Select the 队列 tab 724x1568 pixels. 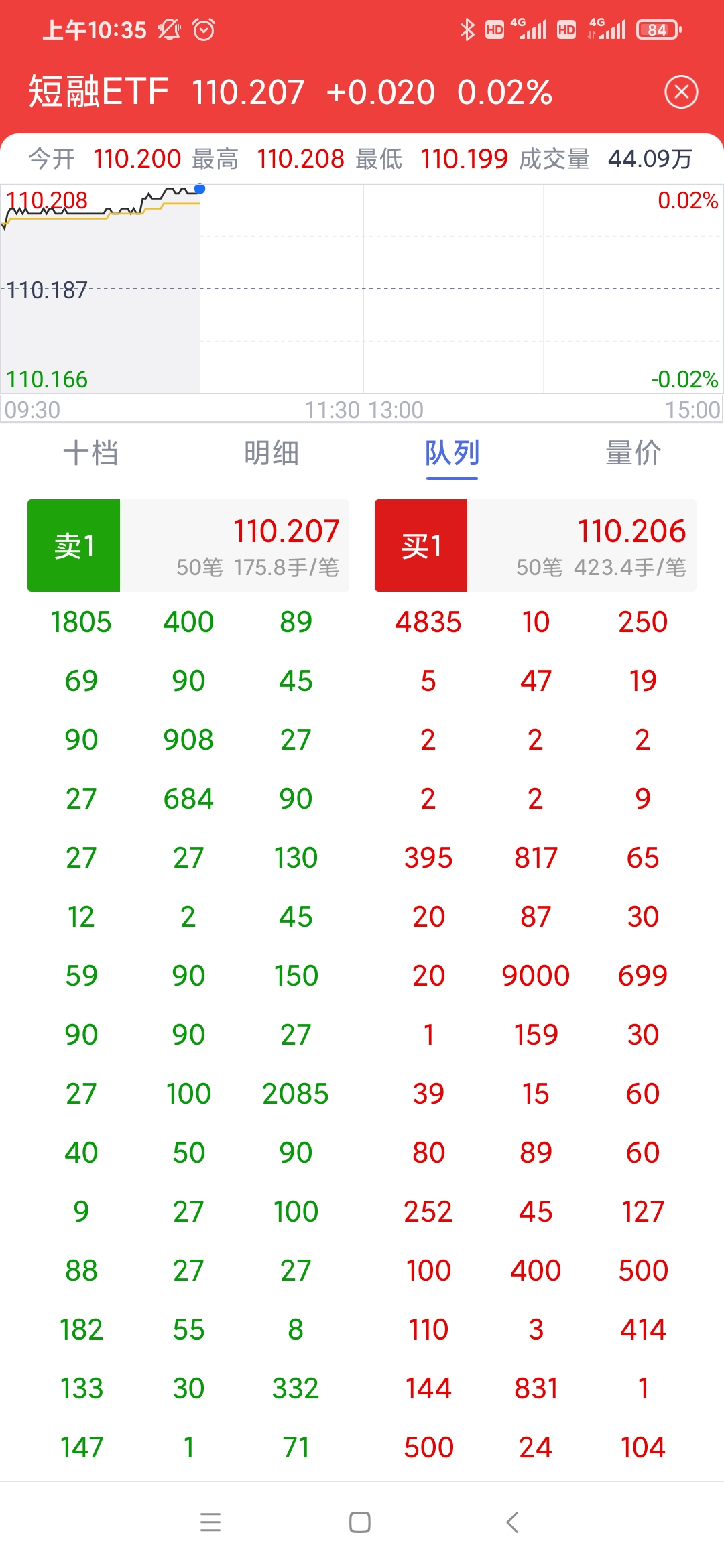452,453
